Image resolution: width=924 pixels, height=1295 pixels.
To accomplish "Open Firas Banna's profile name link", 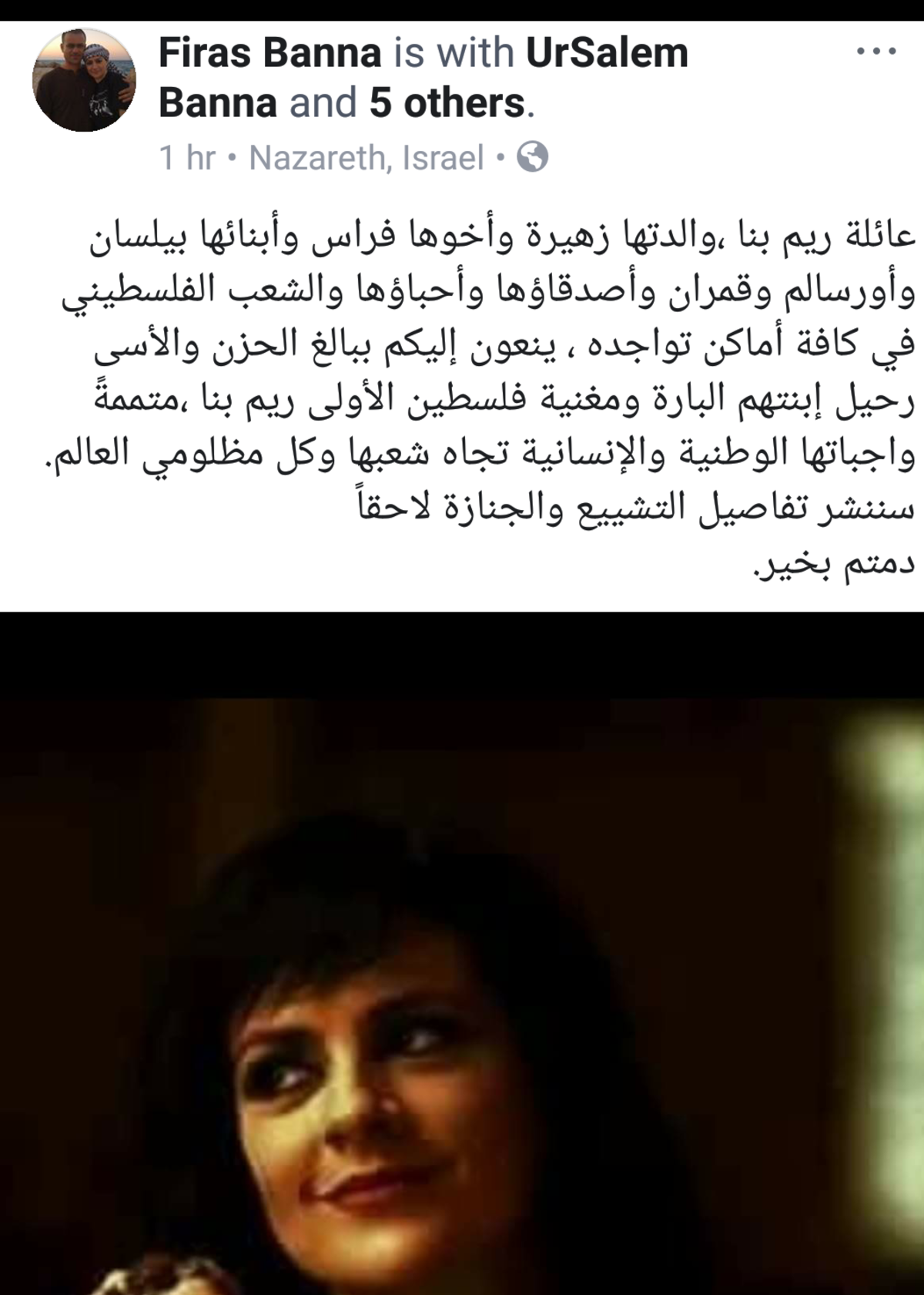I will click(269, 52).
